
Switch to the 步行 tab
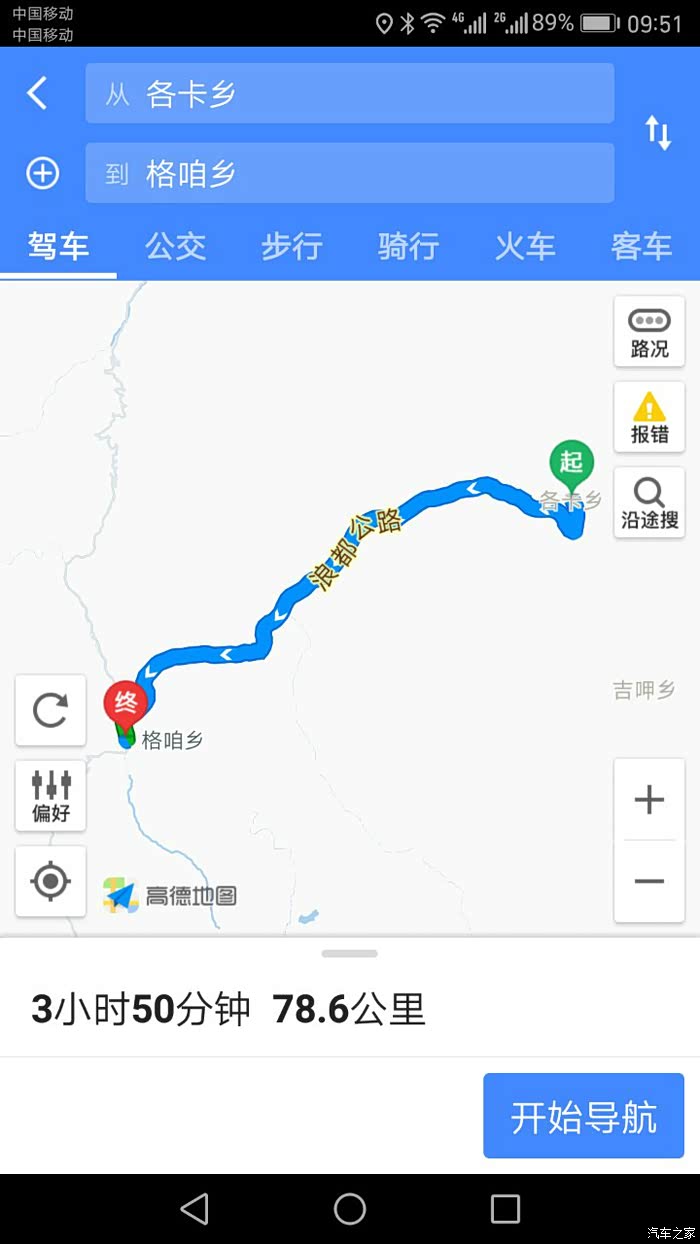(292, 246)
